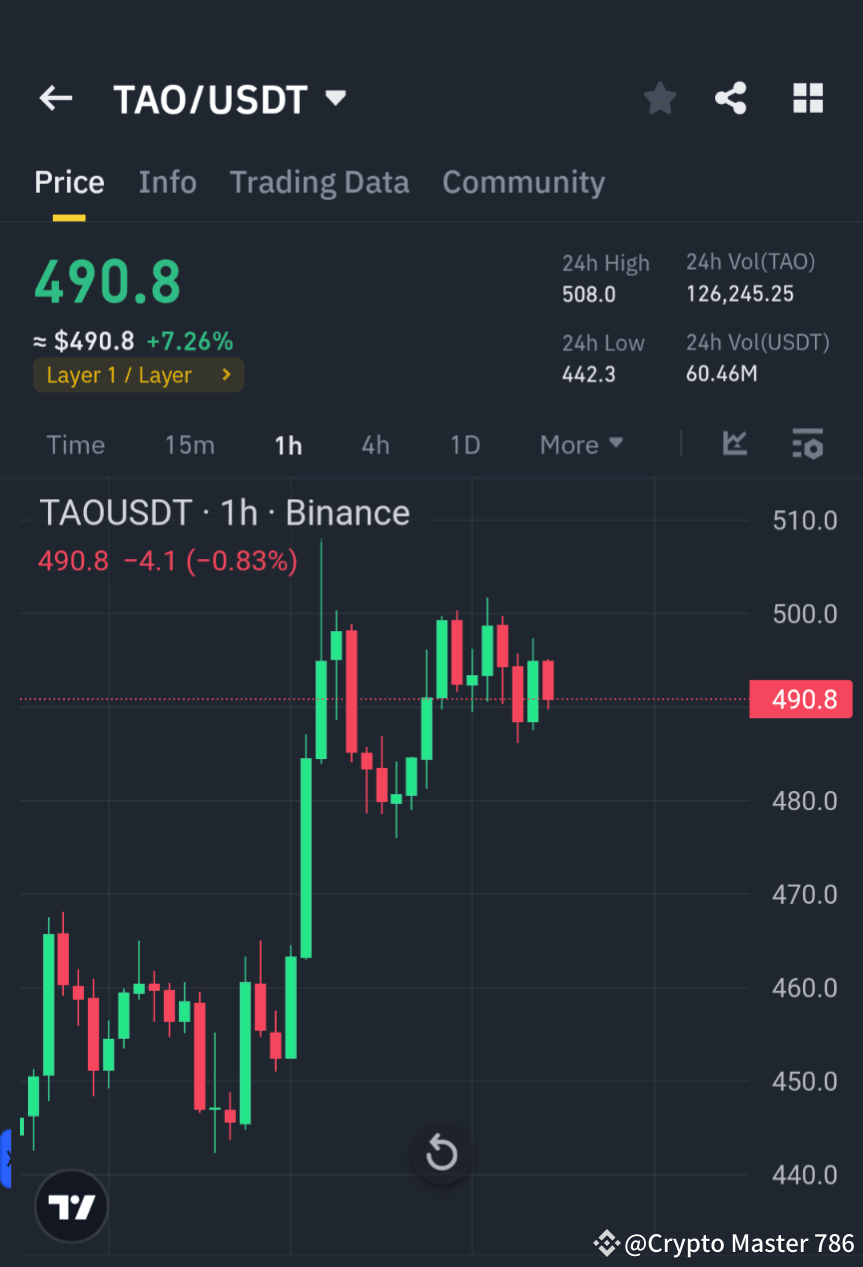Tap the TradingView logo

[x=70, y=1206]
